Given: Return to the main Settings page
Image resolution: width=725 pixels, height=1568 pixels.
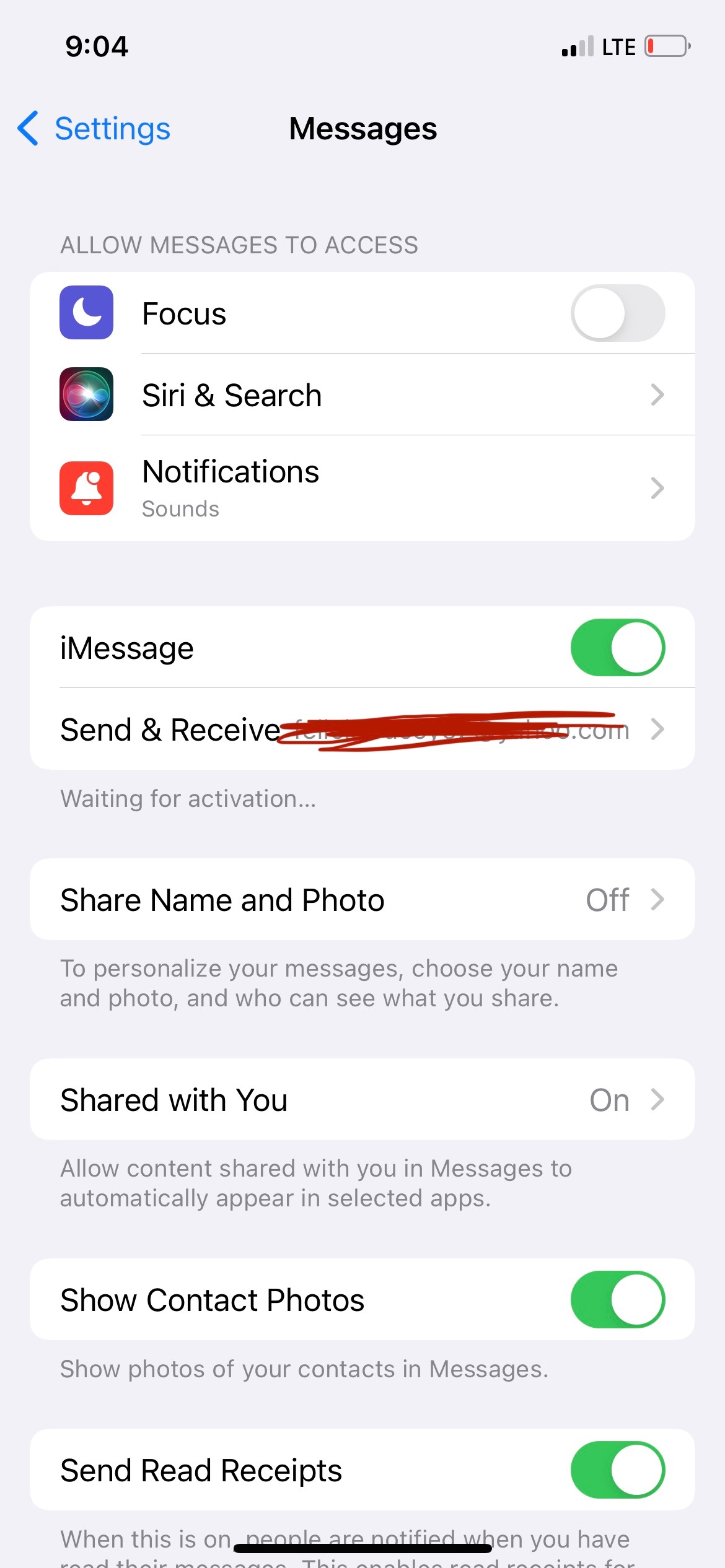Looking at the screenshot, I should click(x=112, y=128).
